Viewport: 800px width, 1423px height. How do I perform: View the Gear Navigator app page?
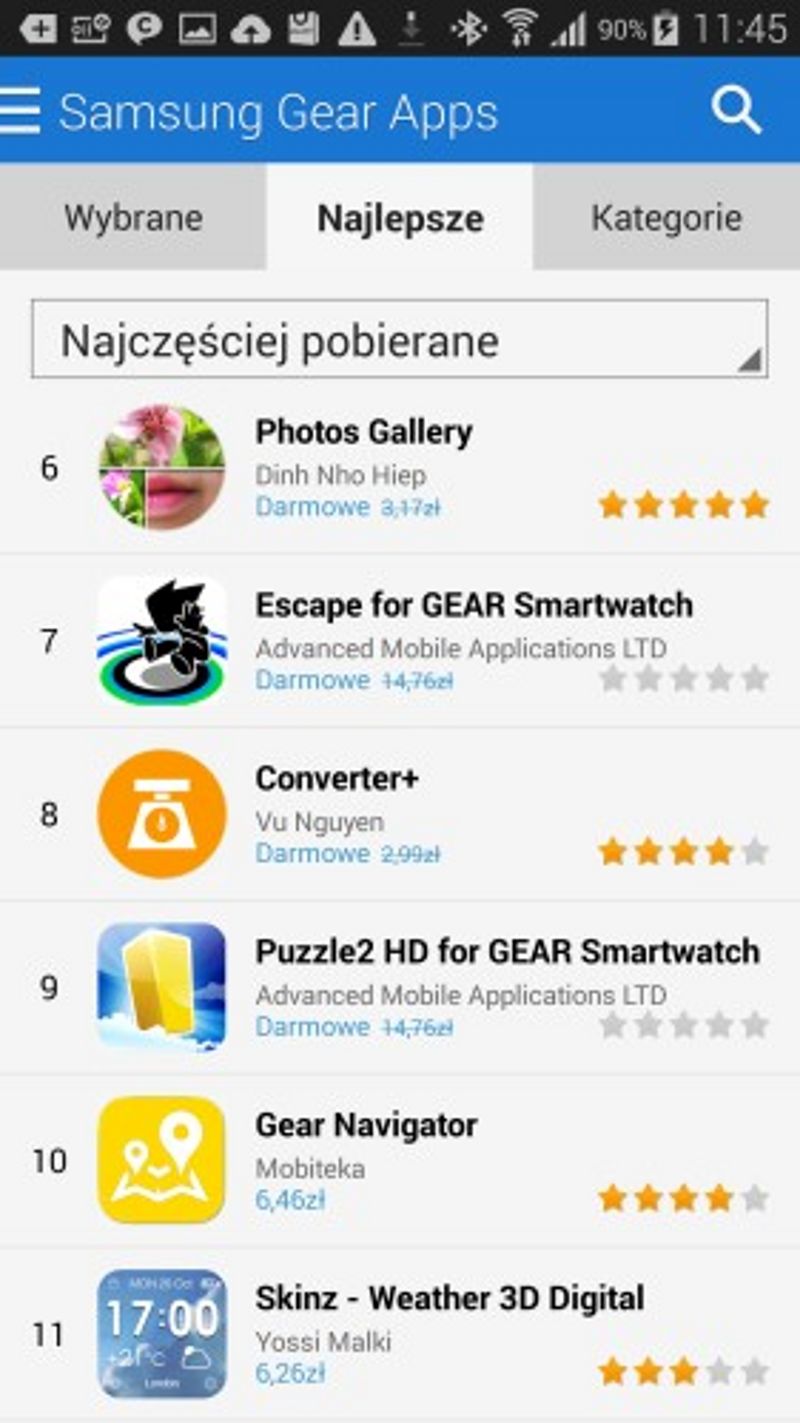tap(366, 1126)
